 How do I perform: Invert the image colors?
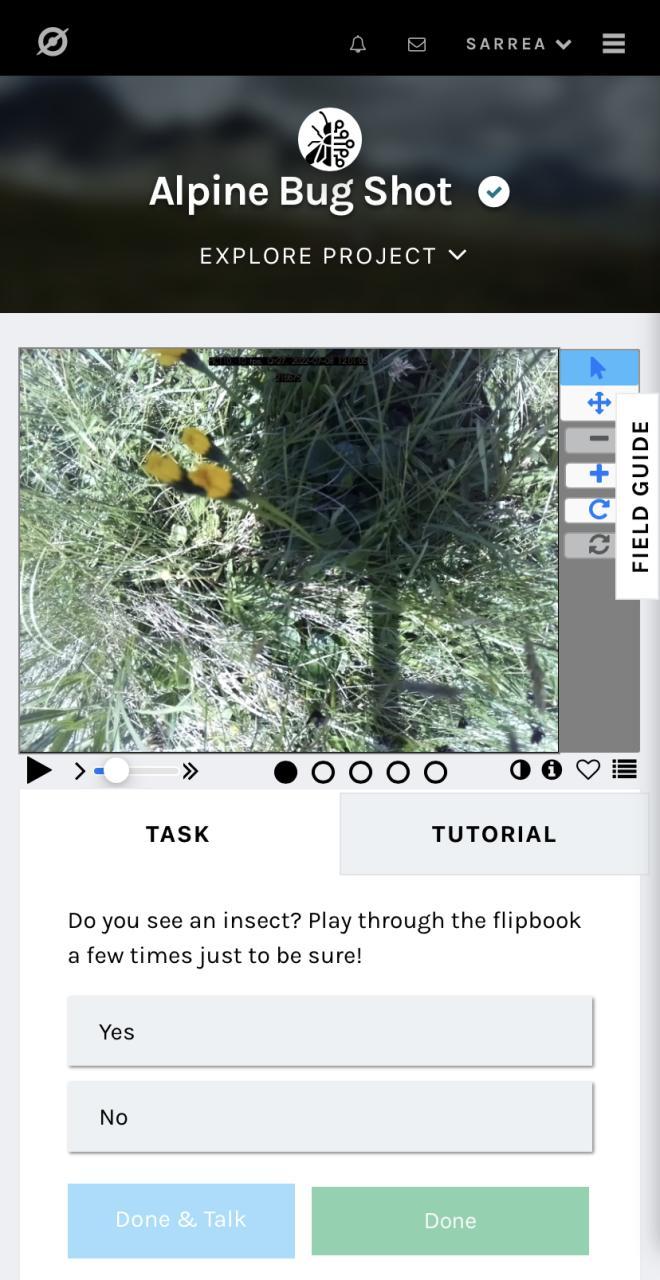click(520, 769)
